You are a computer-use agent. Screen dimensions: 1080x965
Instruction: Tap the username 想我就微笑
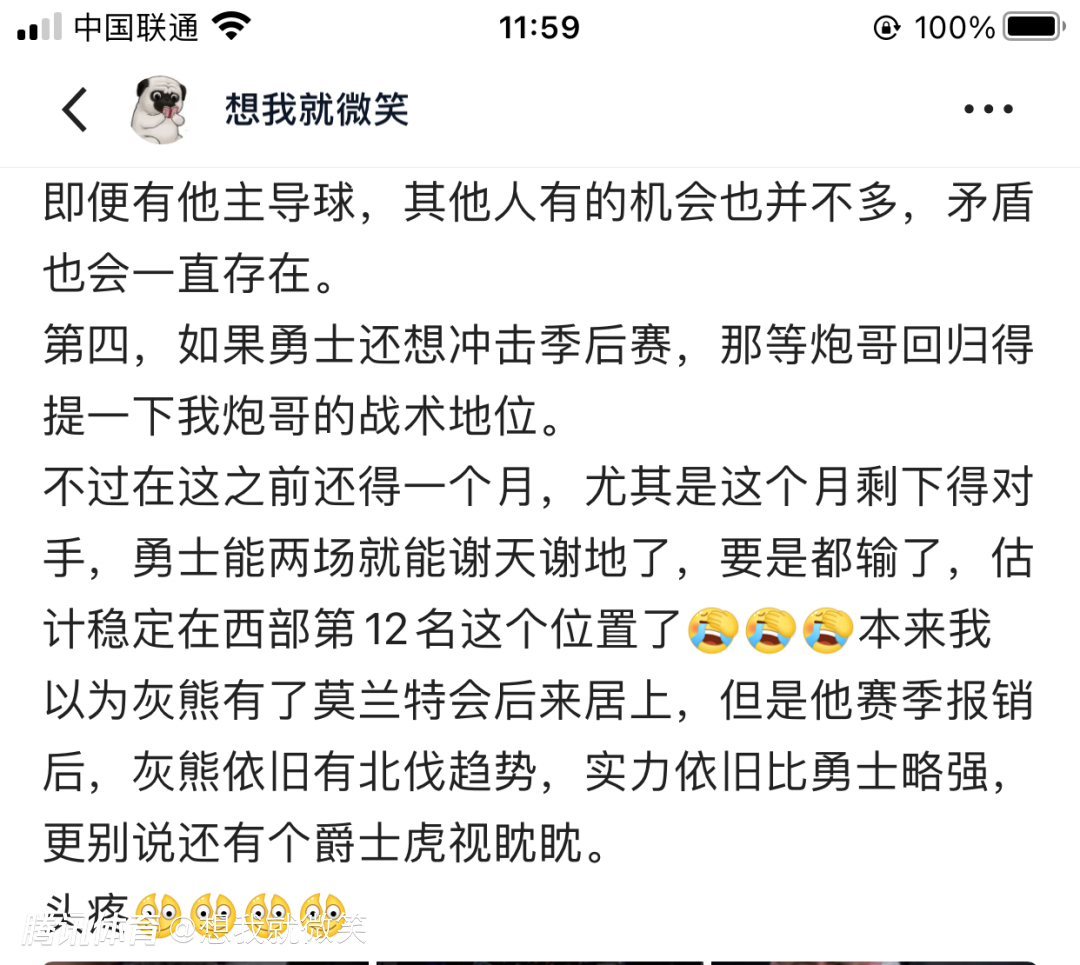tap(317, 109)
